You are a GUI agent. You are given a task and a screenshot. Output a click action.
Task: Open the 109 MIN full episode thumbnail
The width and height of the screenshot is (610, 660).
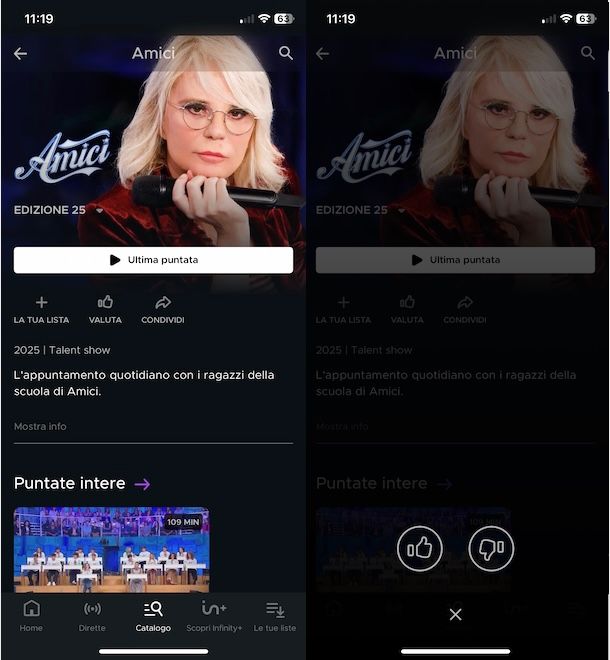[111, 548]
